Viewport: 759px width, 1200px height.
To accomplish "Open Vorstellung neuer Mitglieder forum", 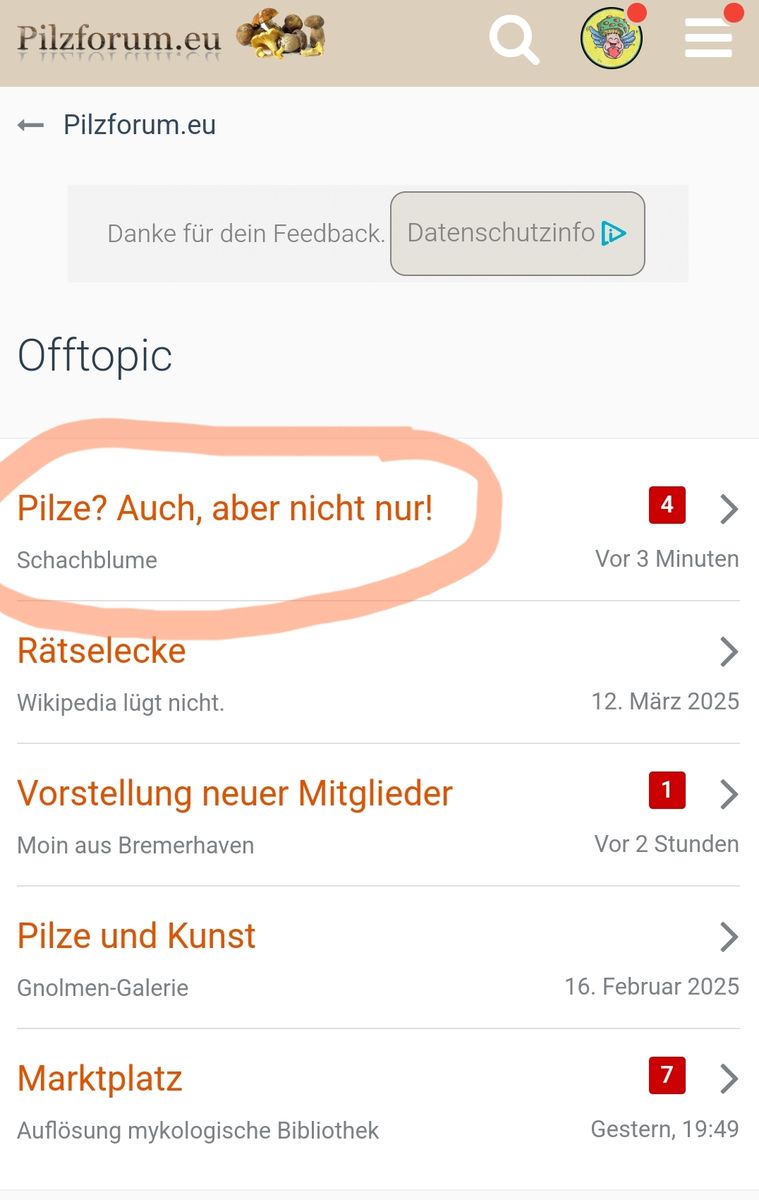I will click(x=235, y=794).
